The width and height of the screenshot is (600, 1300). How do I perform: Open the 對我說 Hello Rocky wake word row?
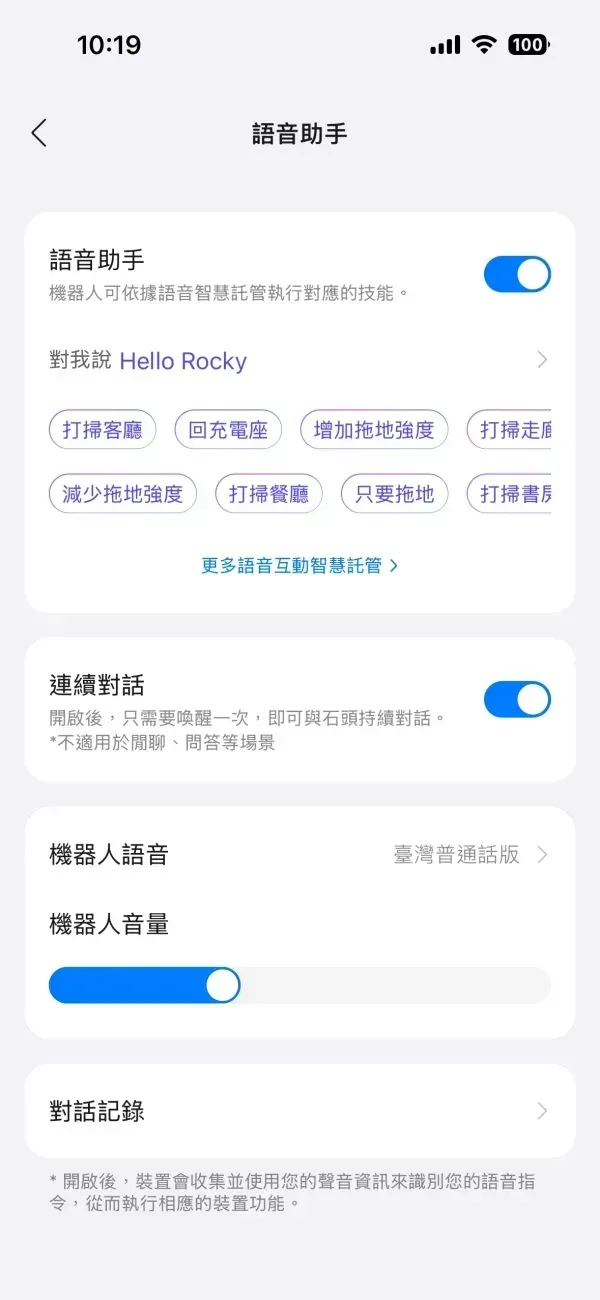point(300,361)
